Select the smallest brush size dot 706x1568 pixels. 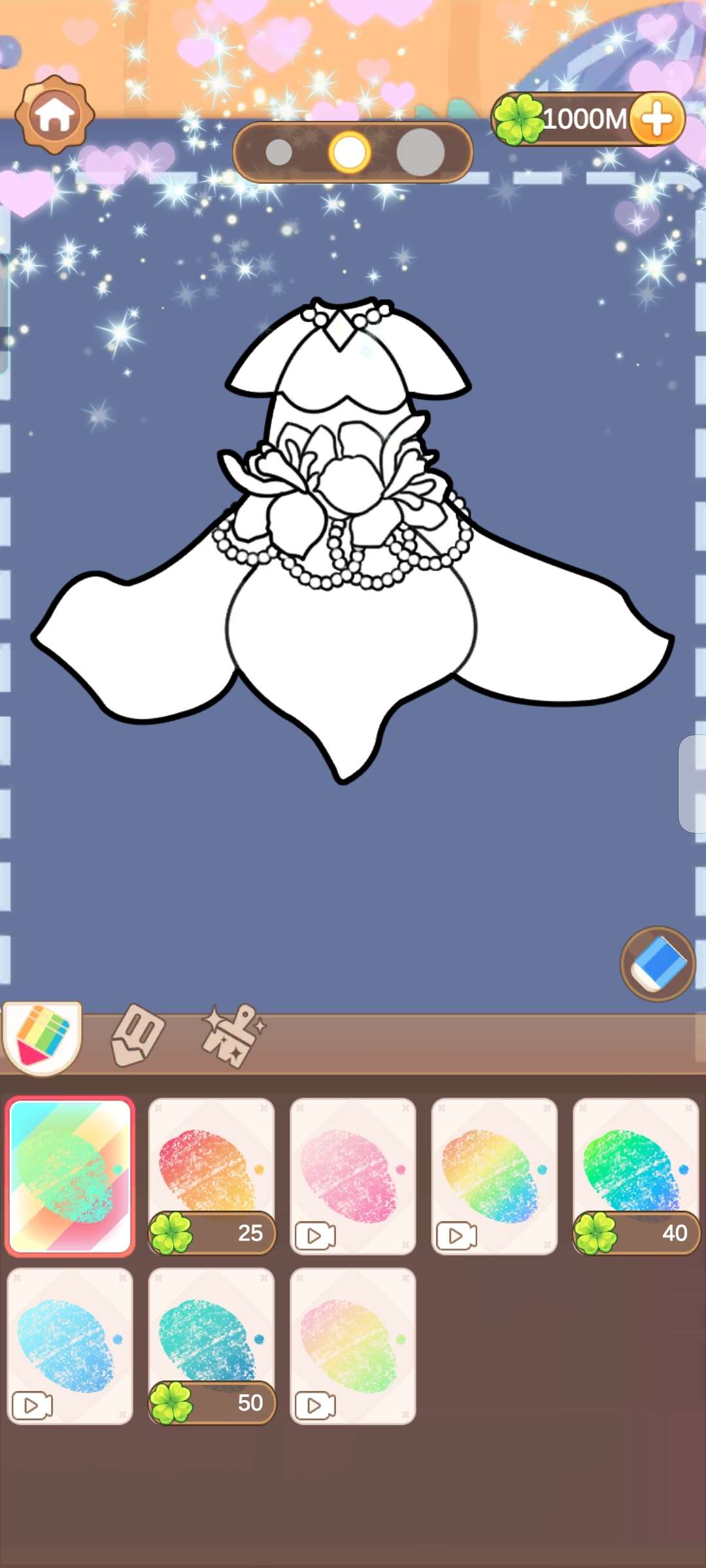(x=279, y=152)
